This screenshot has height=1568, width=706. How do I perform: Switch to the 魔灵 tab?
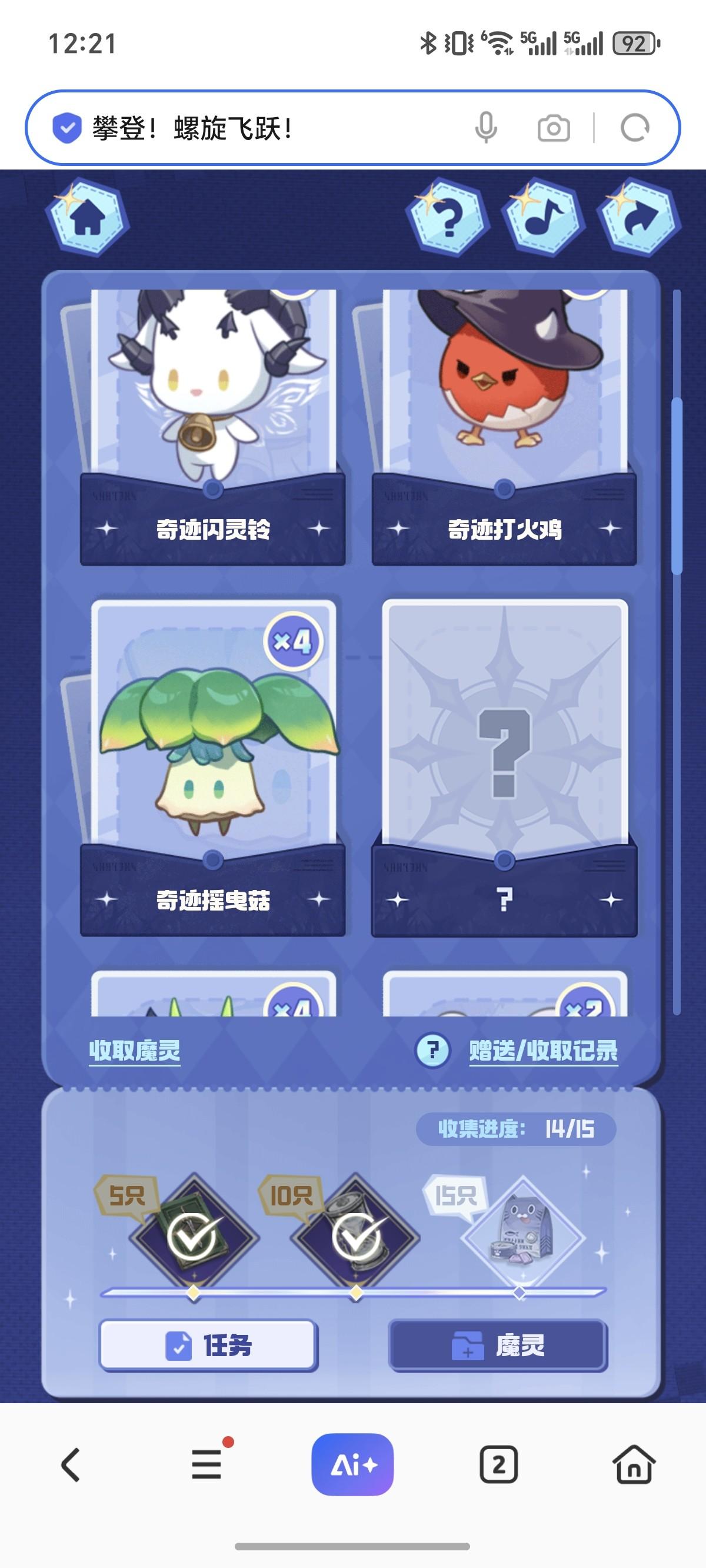coord(498,1345)
